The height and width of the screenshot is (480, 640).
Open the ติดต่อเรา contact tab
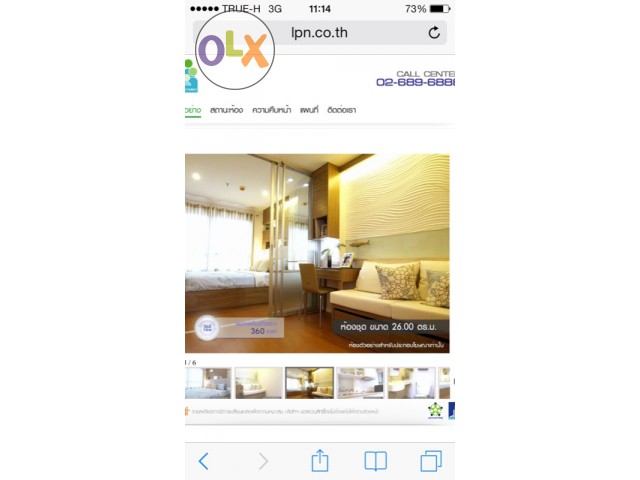pyautogui.click(x=341, y=110)
